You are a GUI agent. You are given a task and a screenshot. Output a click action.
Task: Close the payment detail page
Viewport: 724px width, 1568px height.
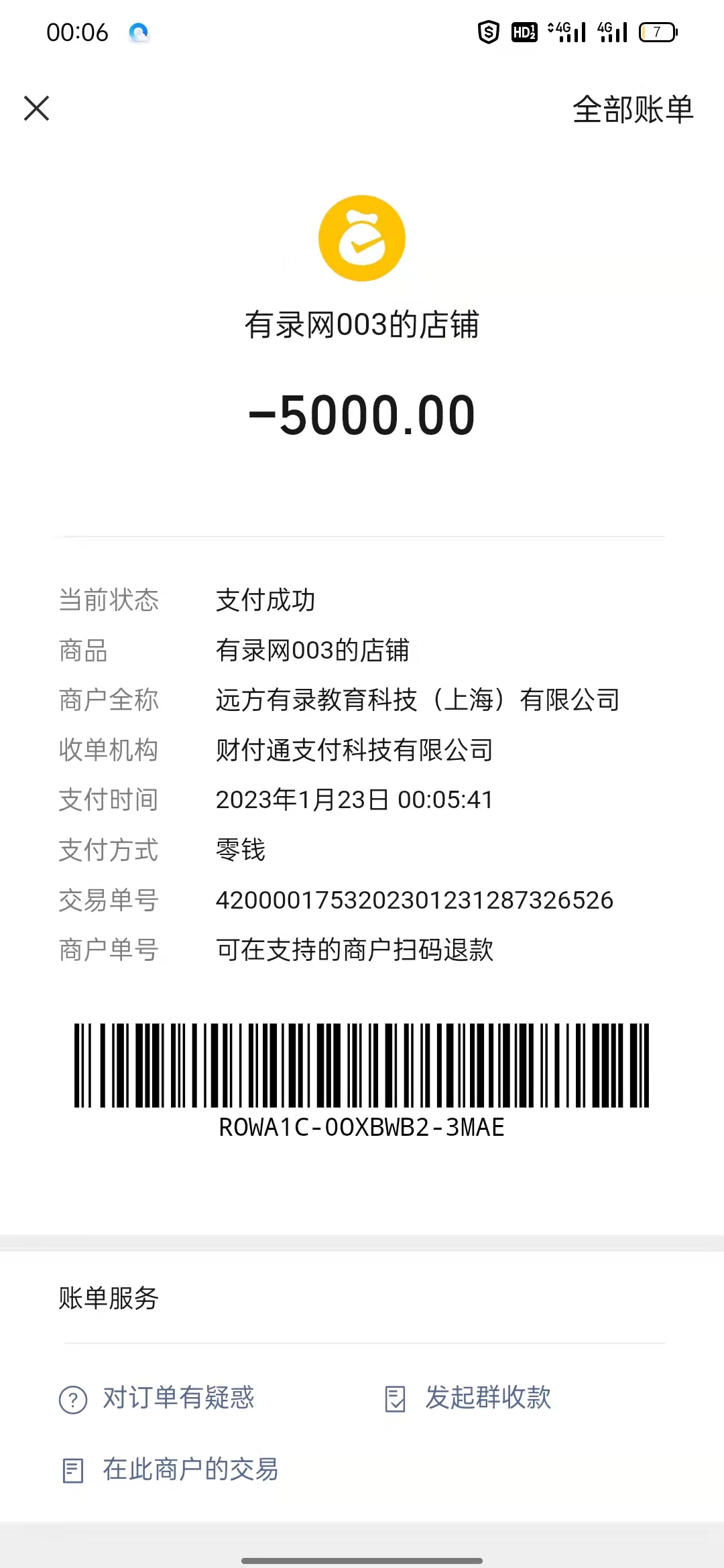pyautogui.click(x=37, y=109)
